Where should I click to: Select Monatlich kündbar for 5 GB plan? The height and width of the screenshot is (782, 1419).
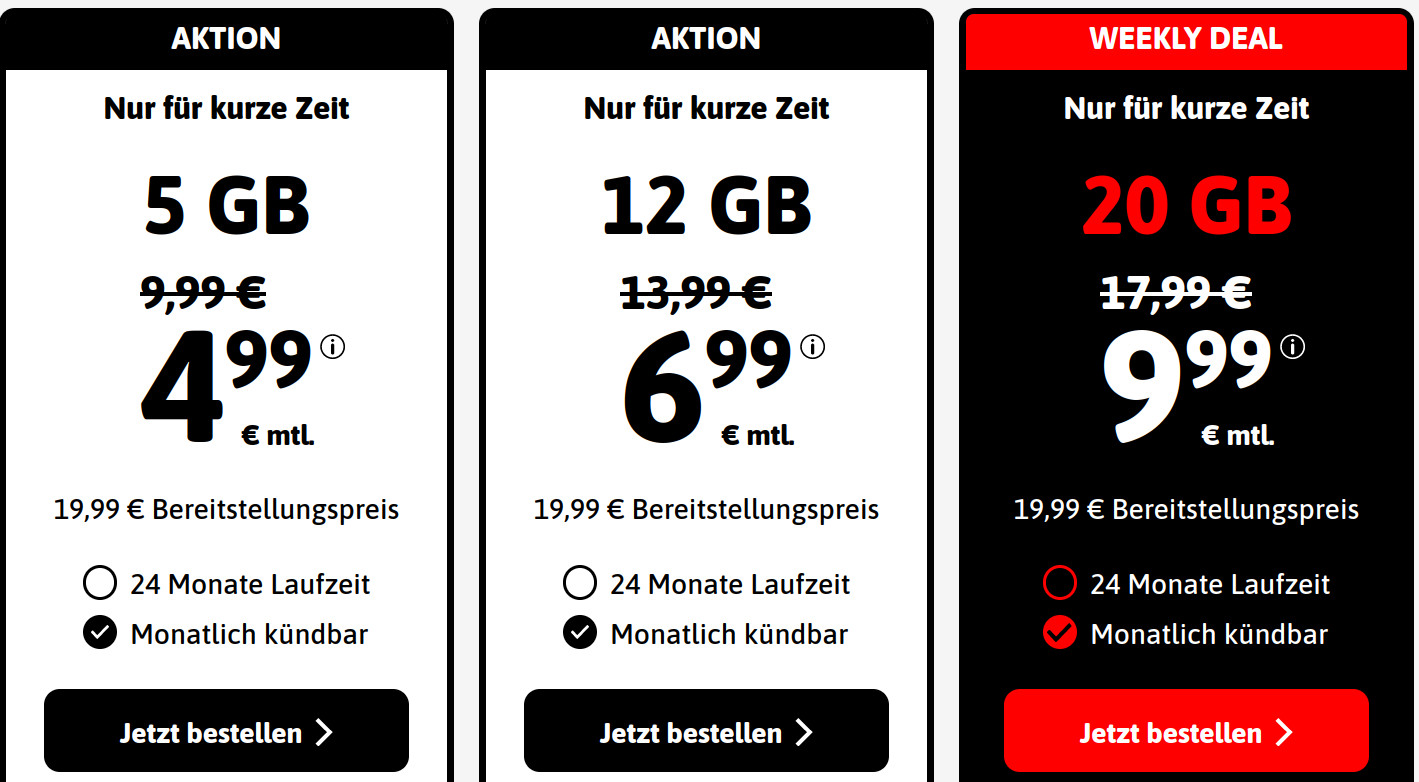tap(100, 633)
